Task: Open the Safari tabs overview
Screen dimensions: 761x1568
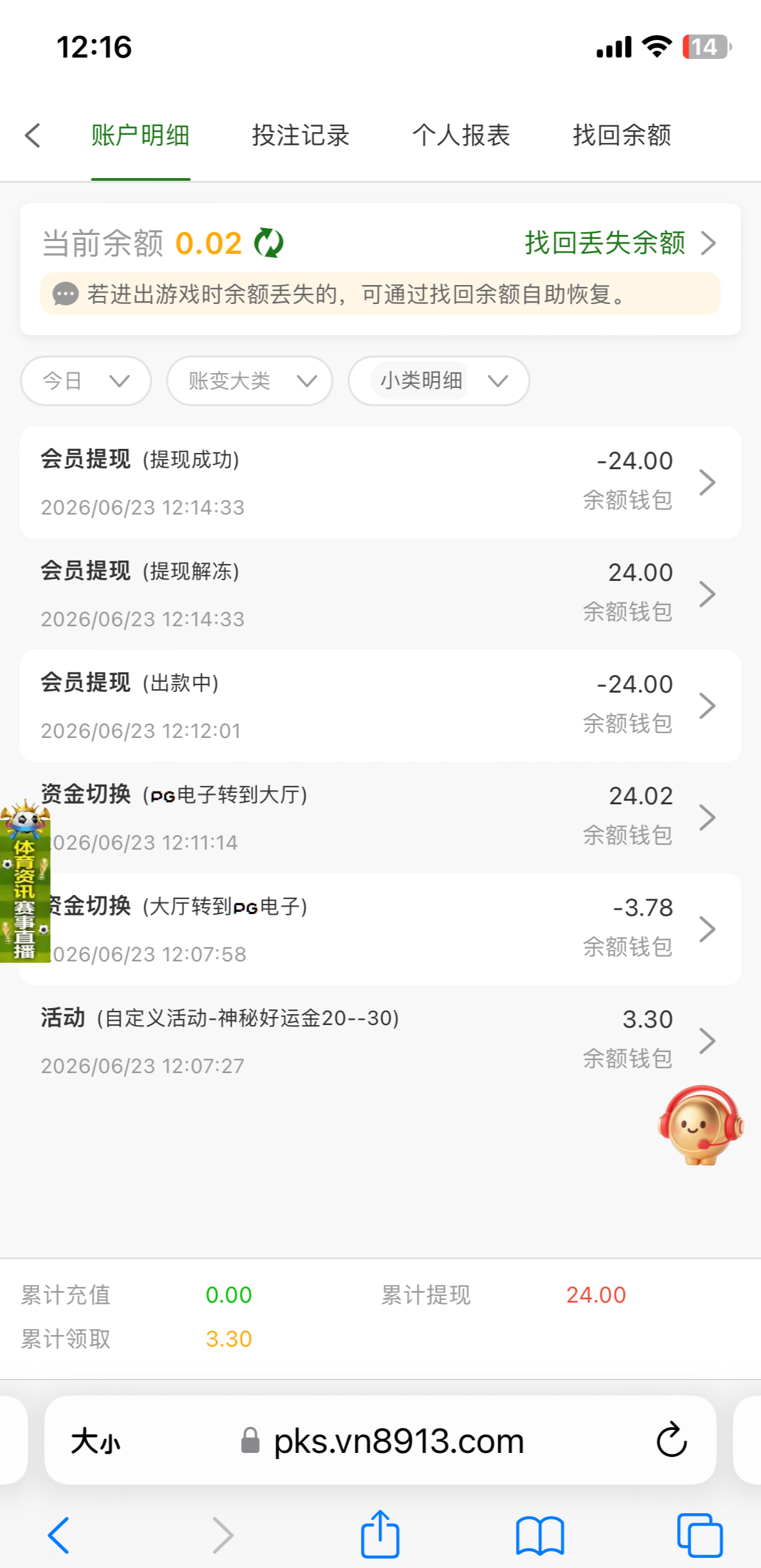Action: [x=700, y=1535]
